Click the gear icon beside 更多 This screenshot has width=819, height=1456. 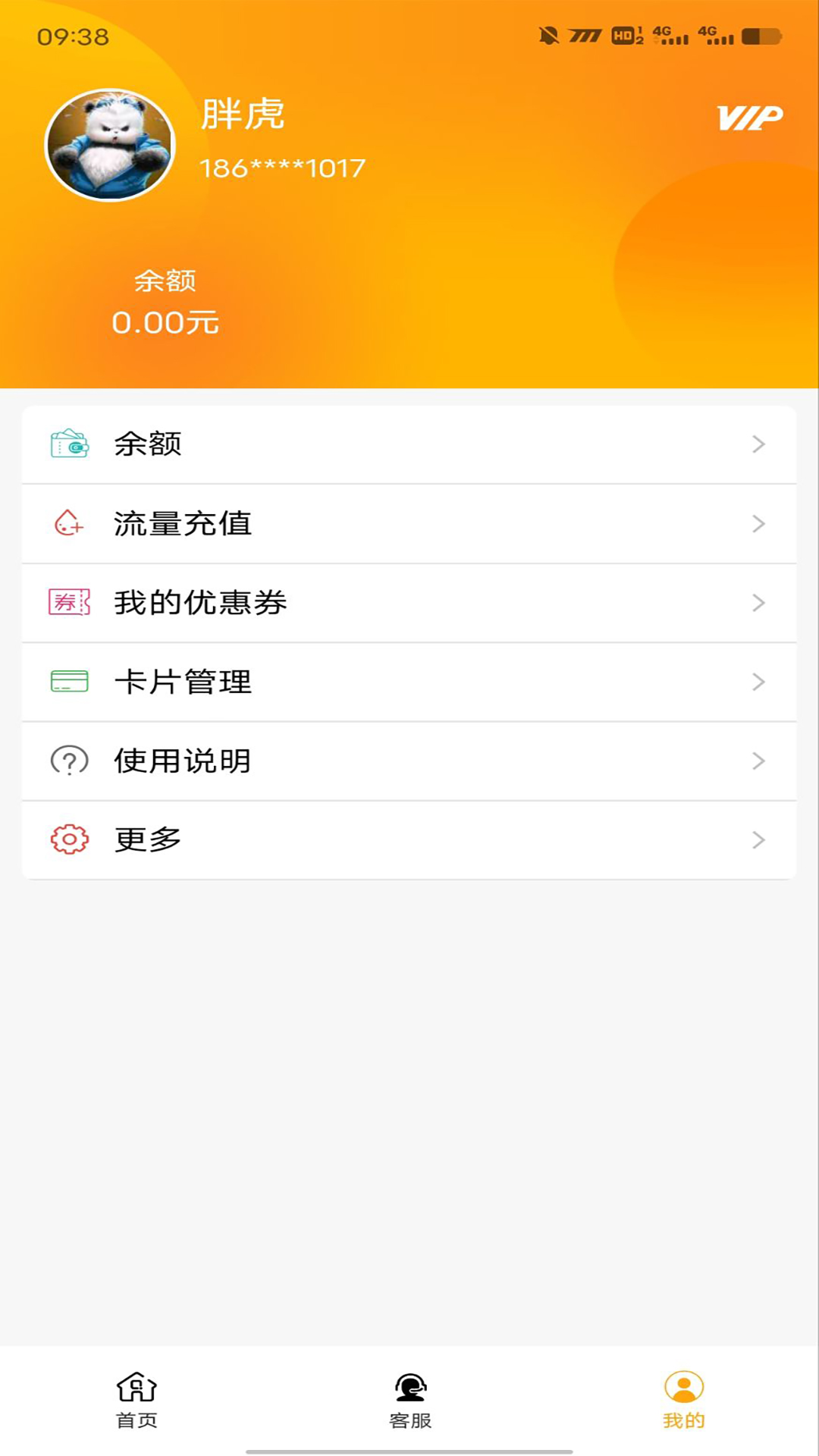tap(67, 840)
